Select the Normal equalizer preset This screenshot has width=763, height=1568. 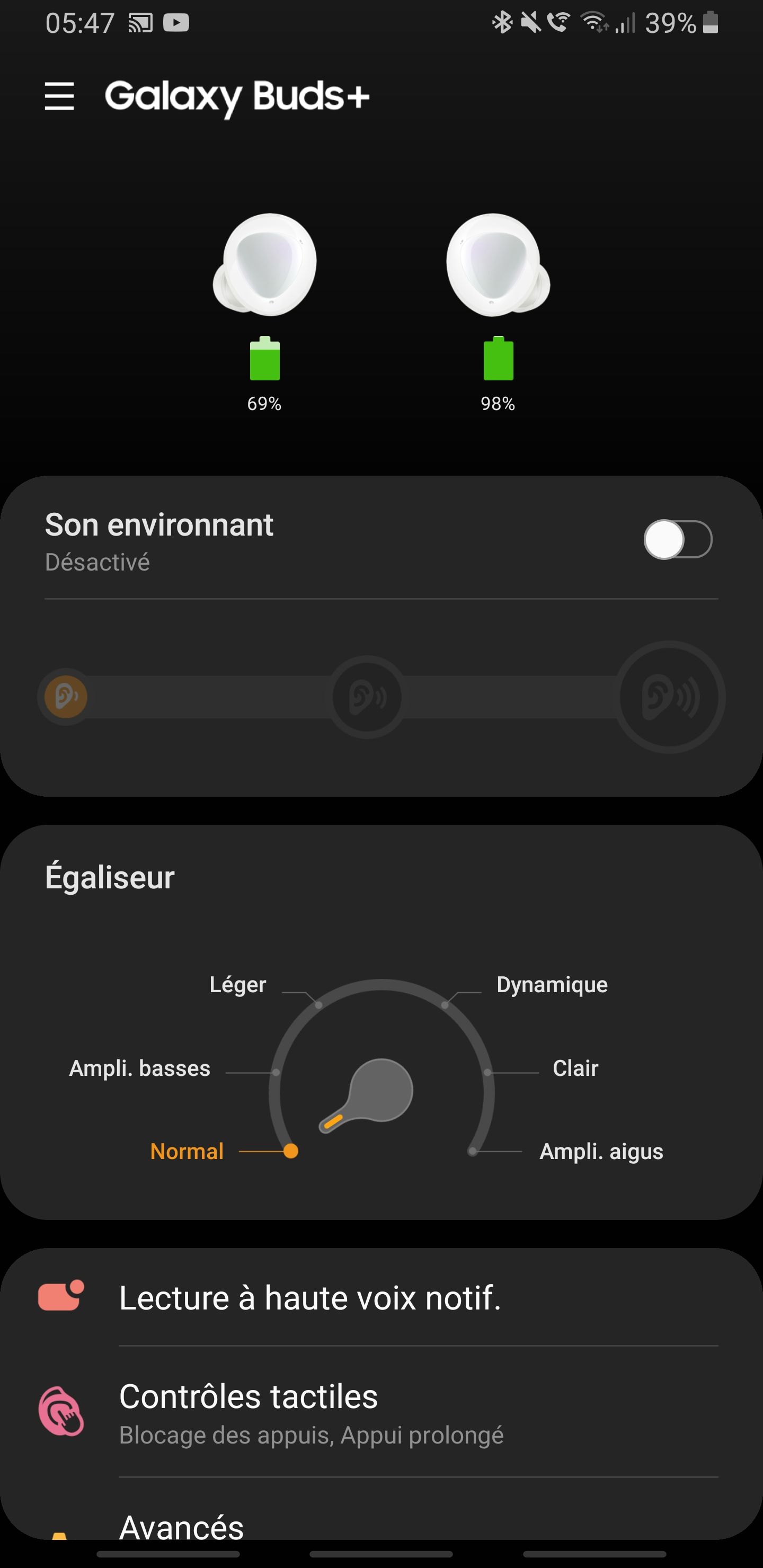[187, 1152]
